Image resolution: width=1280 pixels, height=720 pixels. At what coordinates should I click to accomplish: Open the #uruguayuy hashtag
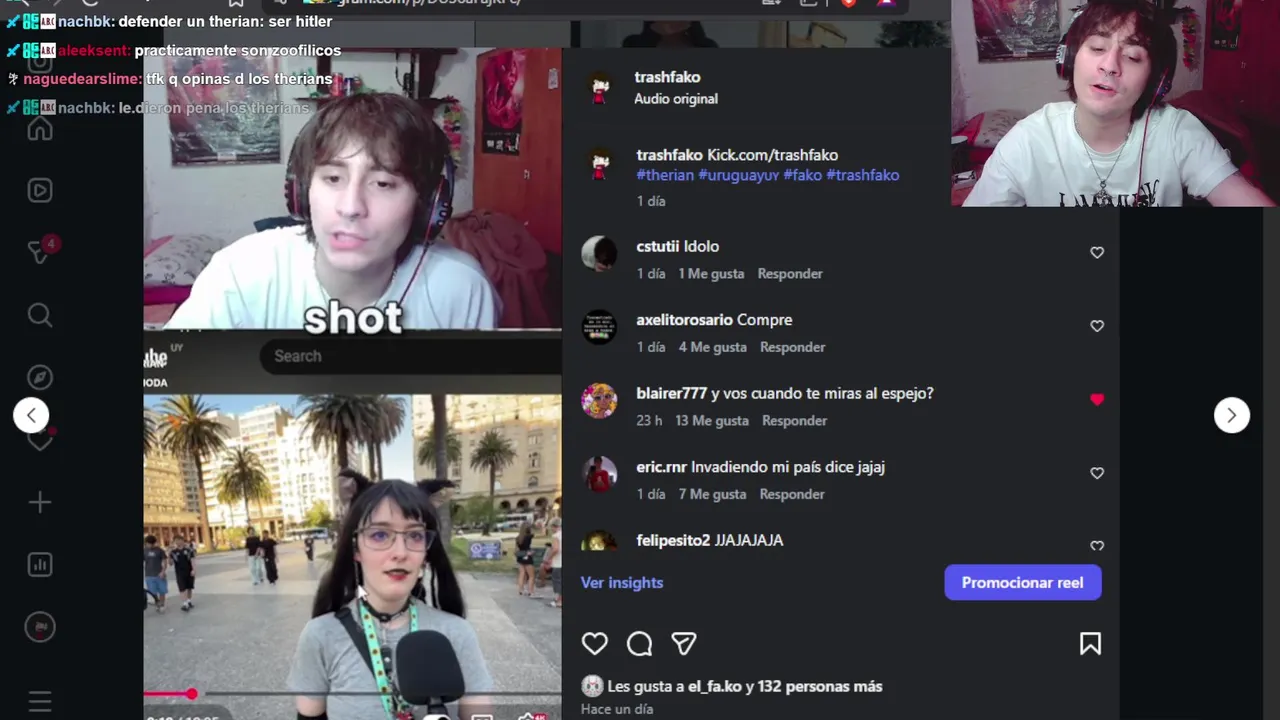738,175
